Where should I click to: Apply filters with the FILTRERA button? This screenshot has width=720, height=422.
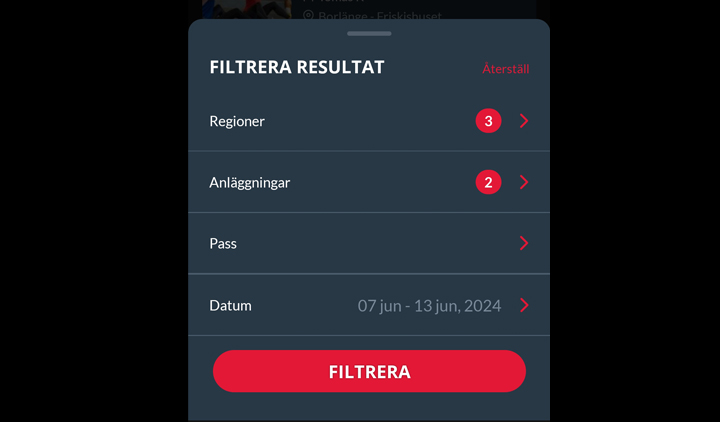pyautogui.click(x=369, y=371)
